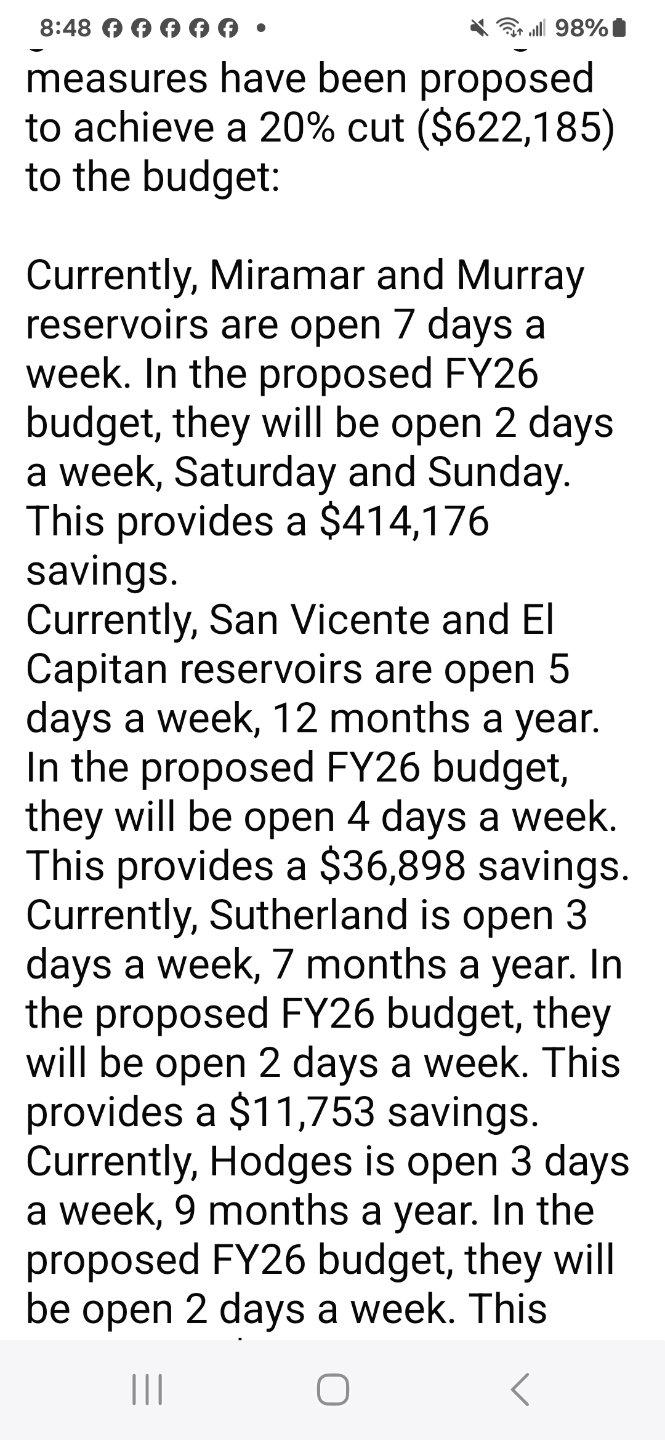
Task: Go to the home screen
Action: click(x=332, y=1389)
